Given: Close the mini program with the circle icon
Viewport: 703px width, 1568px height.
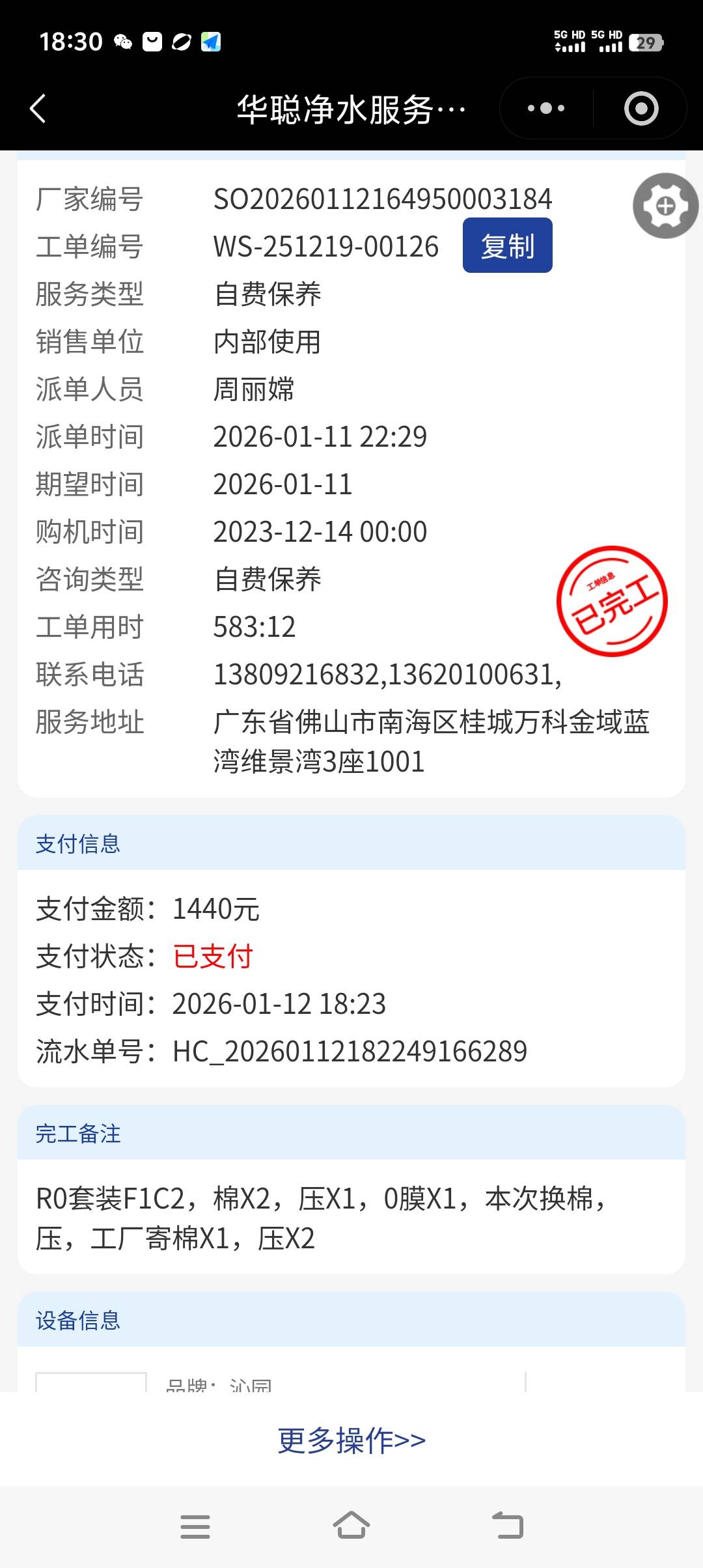Looking at the screenshot, I should 641,108.
